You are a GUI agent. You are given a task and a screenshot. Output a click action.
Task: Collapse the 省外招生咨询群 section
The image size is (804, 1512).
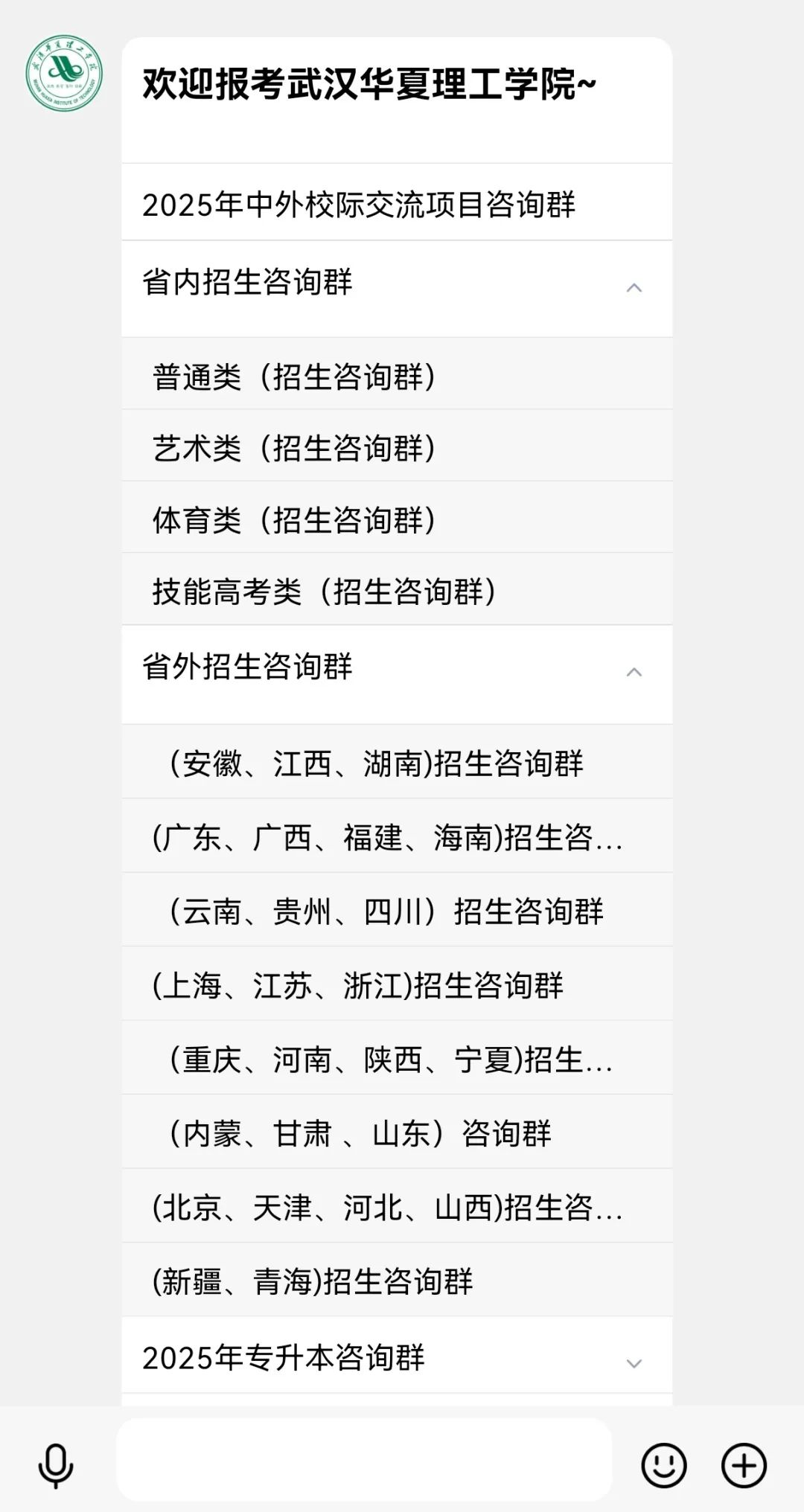(x=634, y=673)
